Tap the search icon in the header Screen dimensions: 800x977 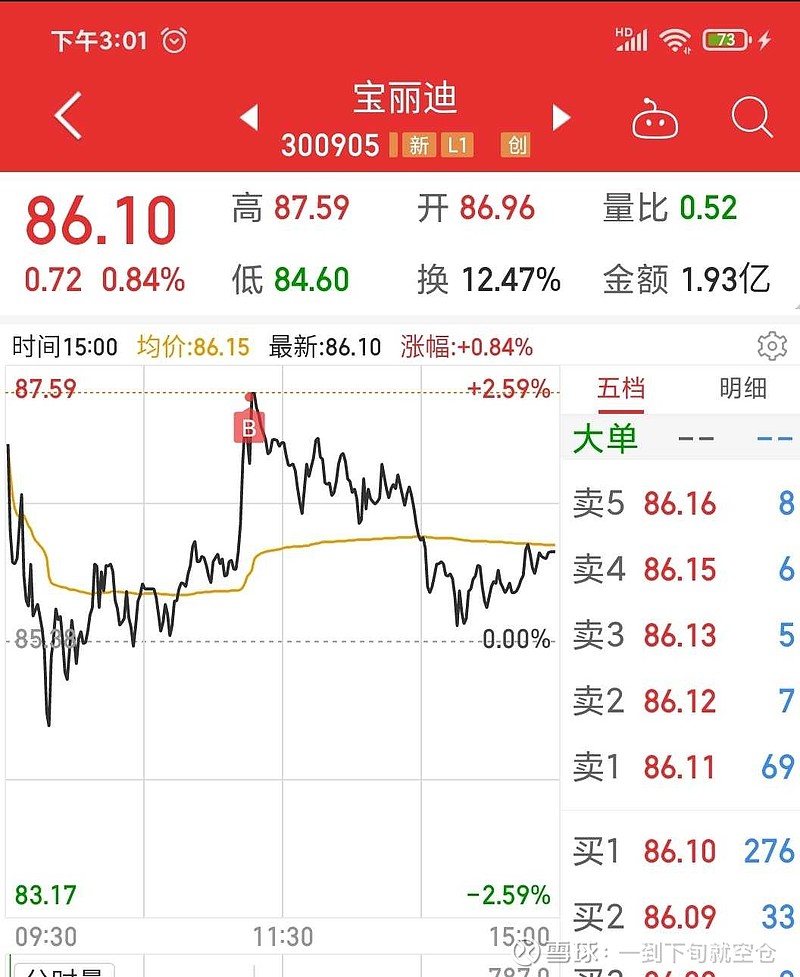point(751,117)
